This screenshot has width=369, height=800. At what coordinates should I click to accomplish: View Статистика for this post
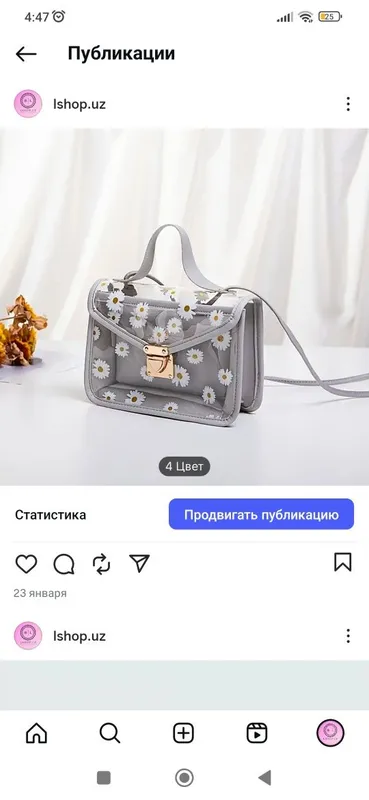click(51, 515)
